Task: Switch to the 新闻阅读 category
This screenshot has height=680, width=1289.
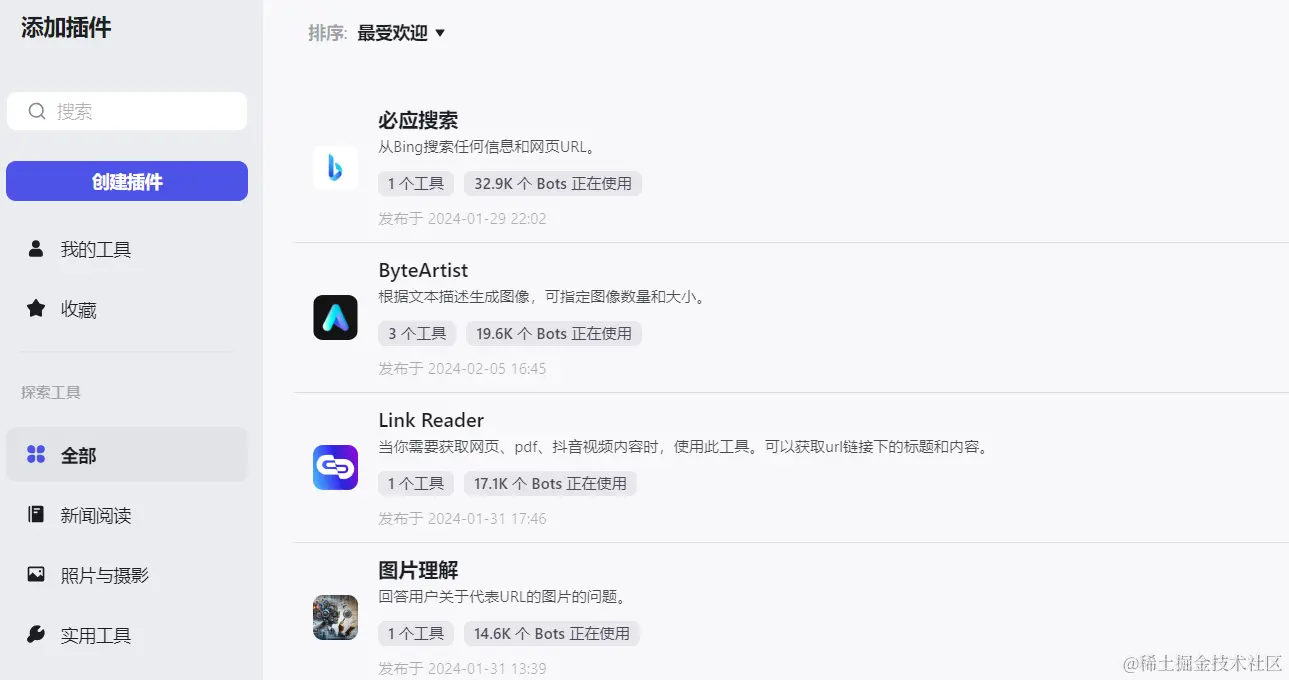Action: coord(95,515)
